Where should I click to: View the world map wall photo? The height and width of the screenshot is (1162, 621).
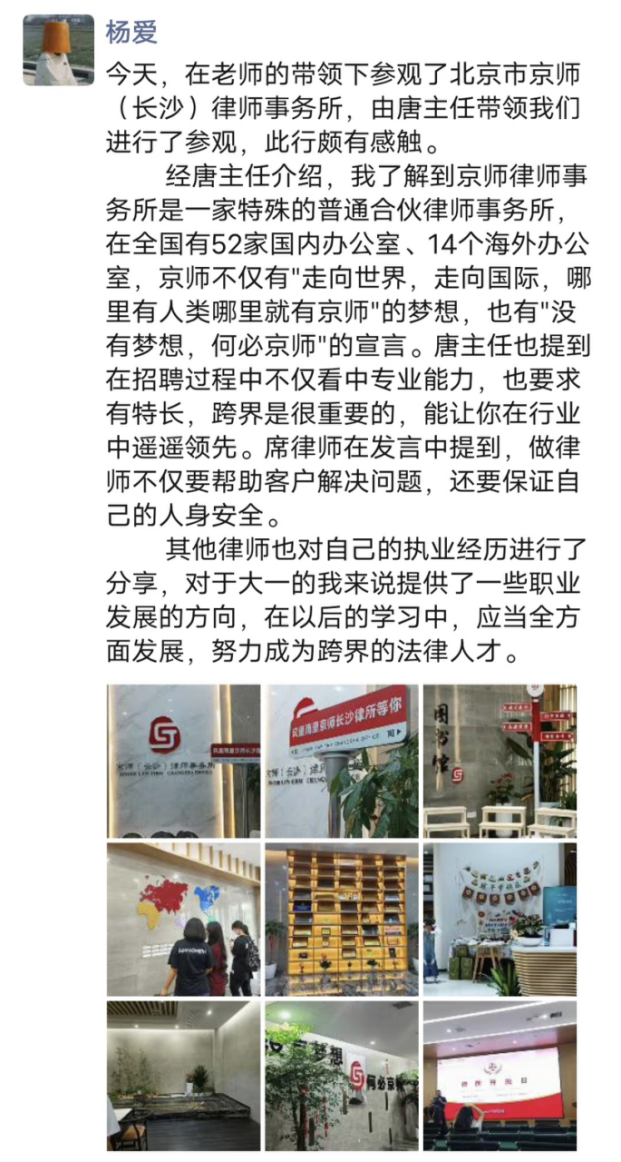pyautogui.click(x=183, y=918)
